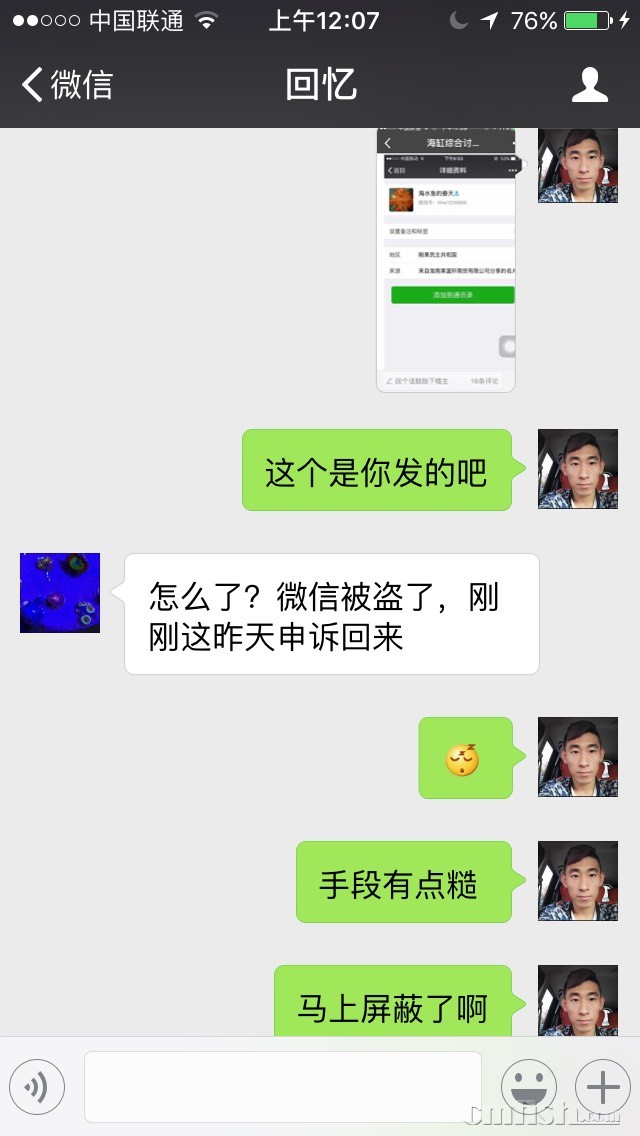Image resolution: width=640 pixels, height=1136 pixels.
Task: Switch to voice message input
Action: point(37,1087)
